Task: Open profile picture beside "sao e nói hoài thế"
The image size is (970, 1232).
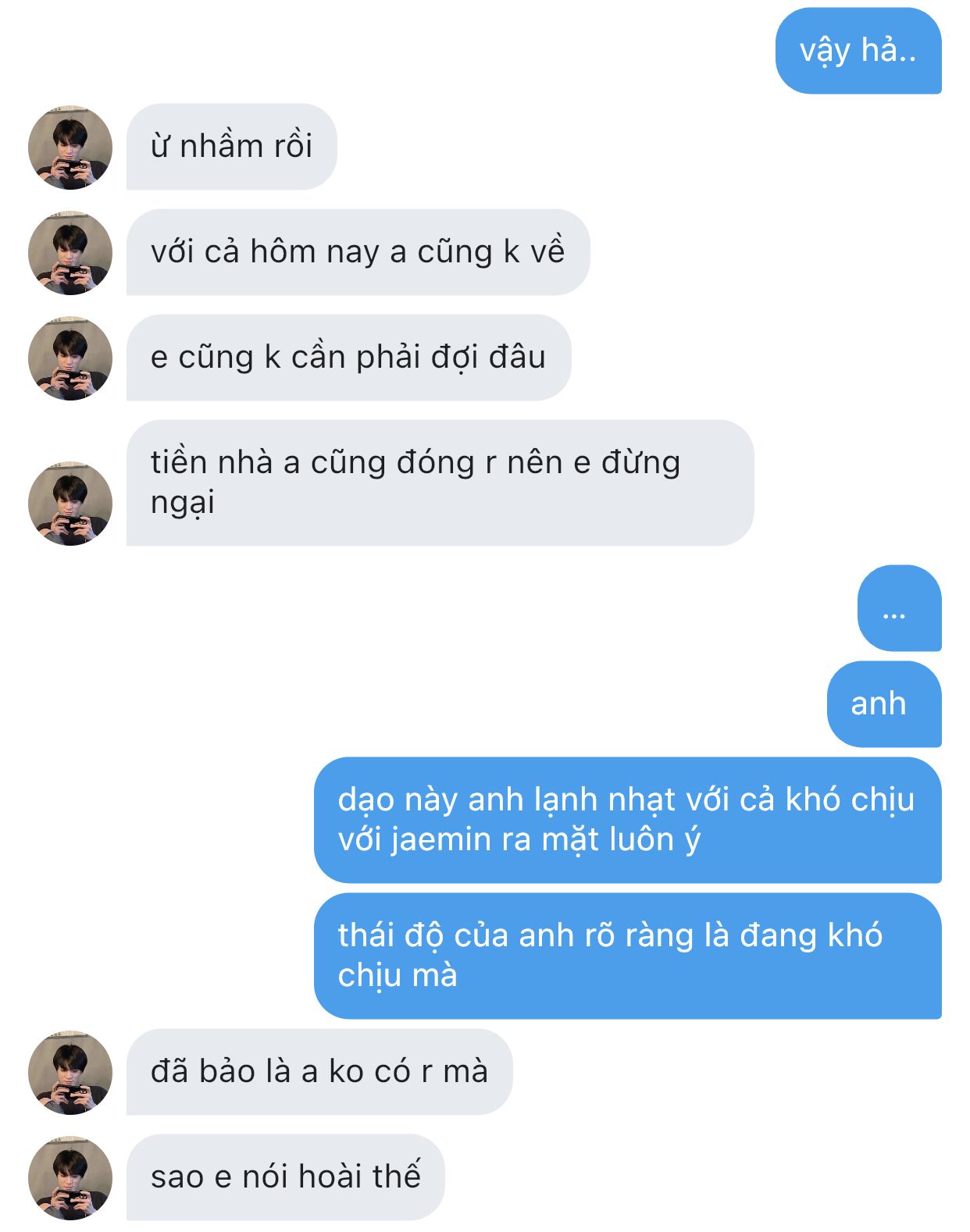Action: [70, 1178]
